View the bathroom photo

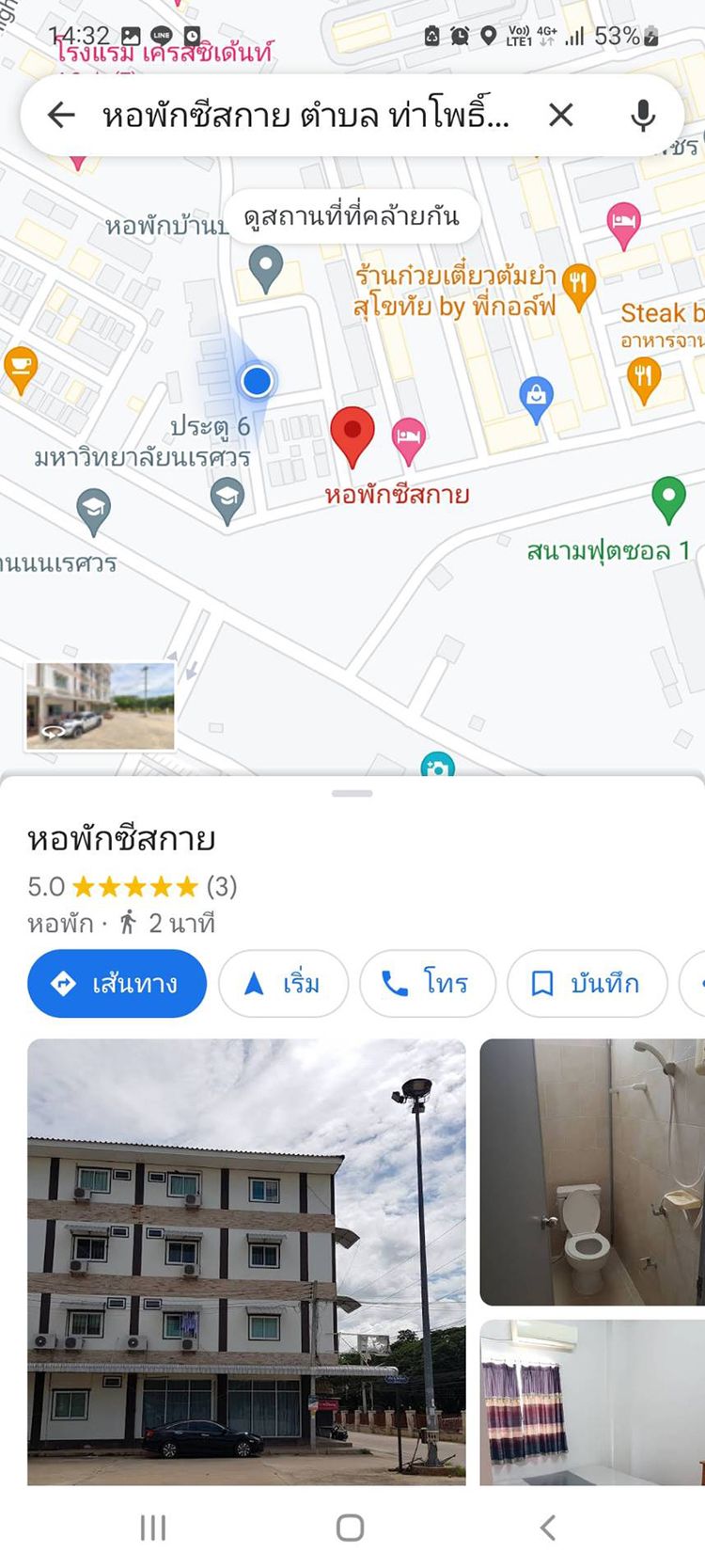[592, 1172]
